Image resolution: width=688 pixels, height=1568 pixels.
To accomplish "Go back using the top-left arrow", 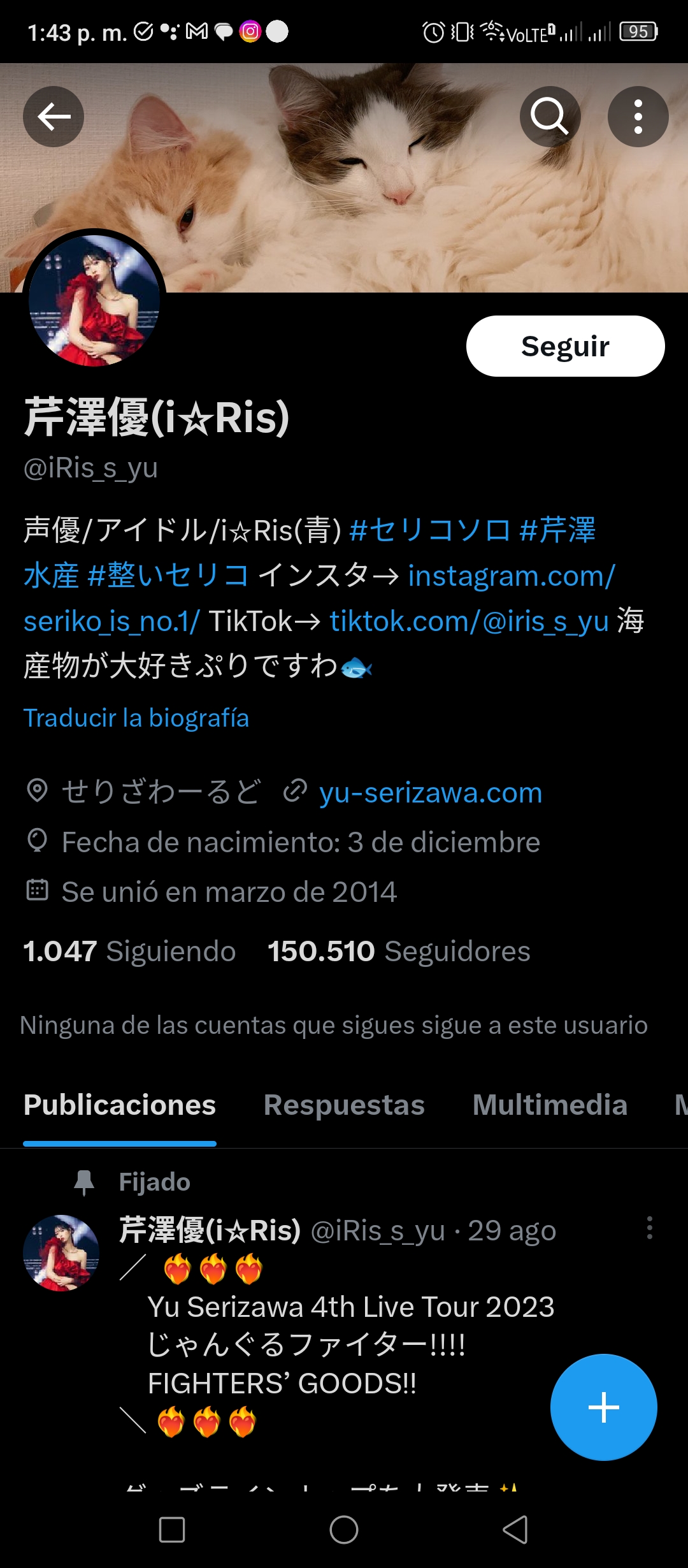I will pyautogui.click(x=54, y=117).
